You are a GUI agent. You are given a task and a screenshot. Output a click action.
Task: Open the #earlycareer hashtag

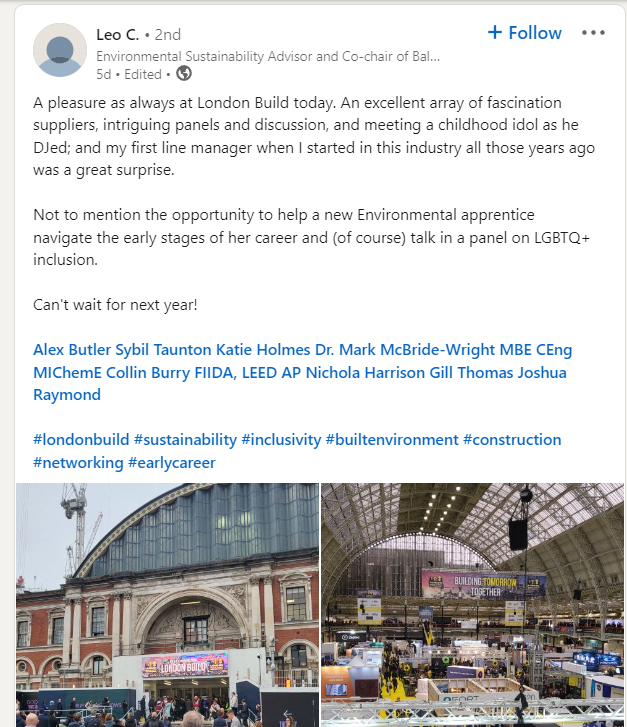(x=171, y=462)
